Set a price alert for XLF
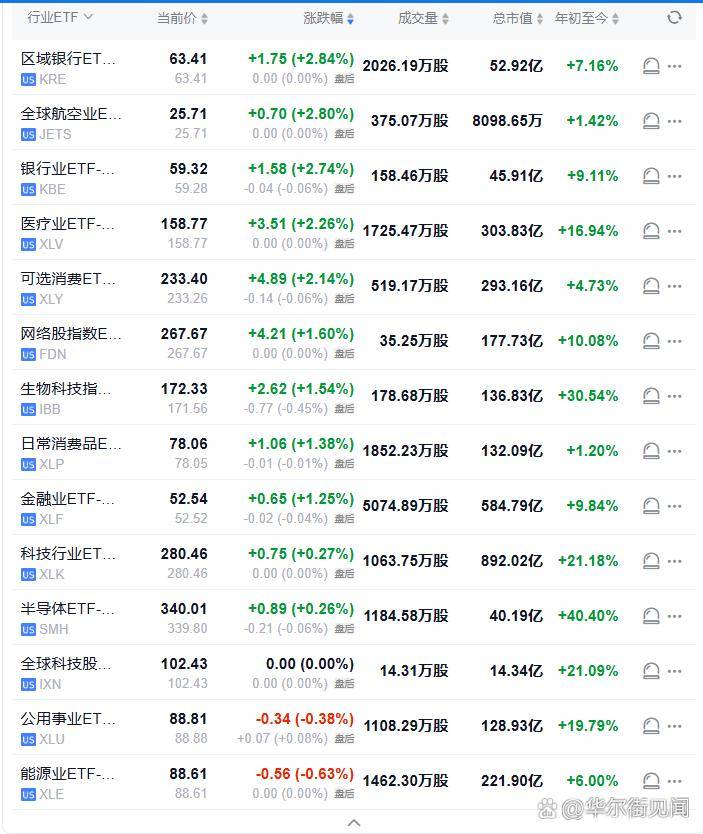Viewport: 703px width, 834px height. pos(651,506)
